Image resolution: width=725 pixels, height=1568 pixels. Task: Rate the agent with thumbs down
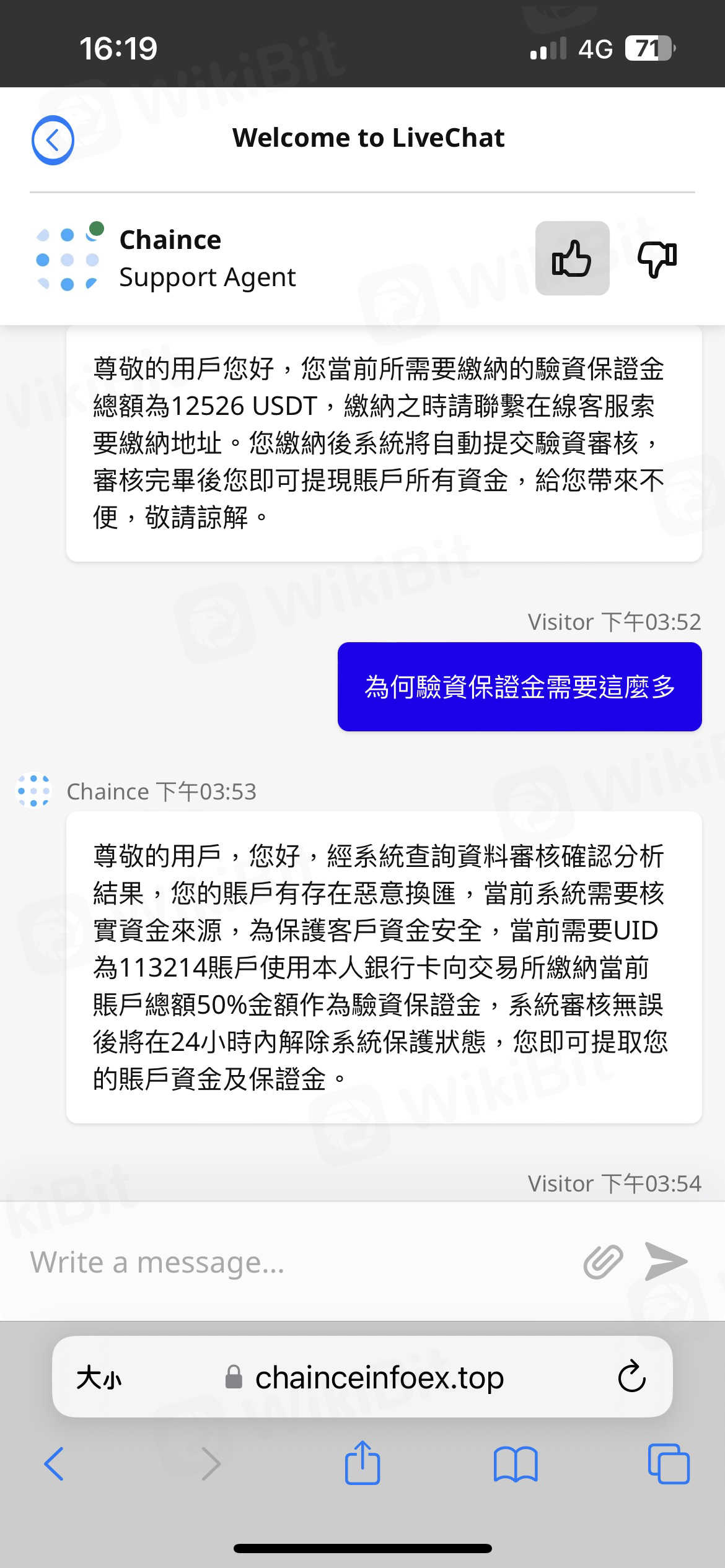657,258
